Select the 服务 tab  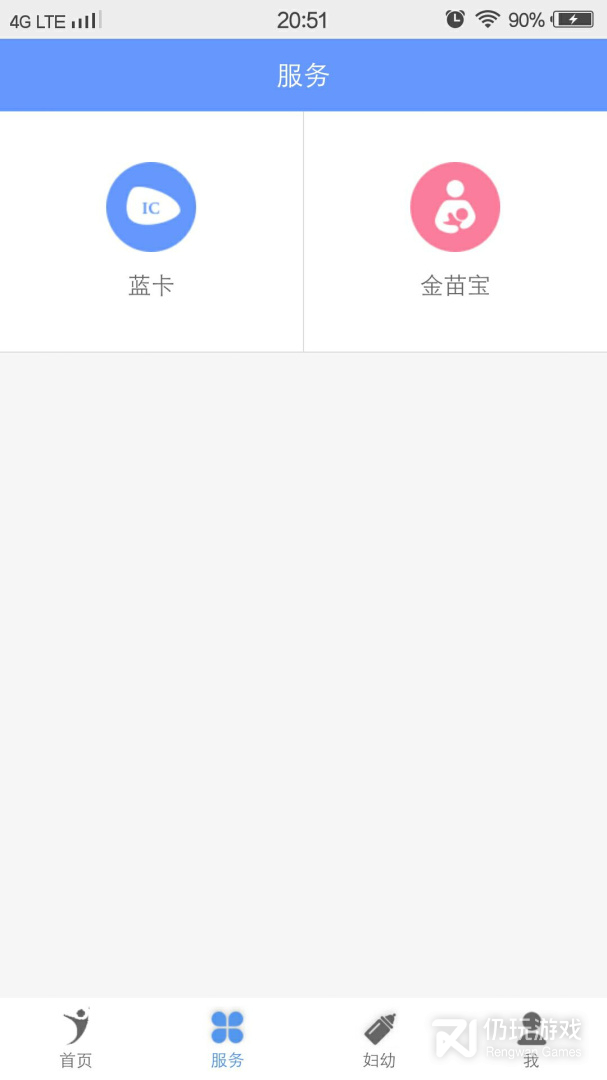point(227,1038)
